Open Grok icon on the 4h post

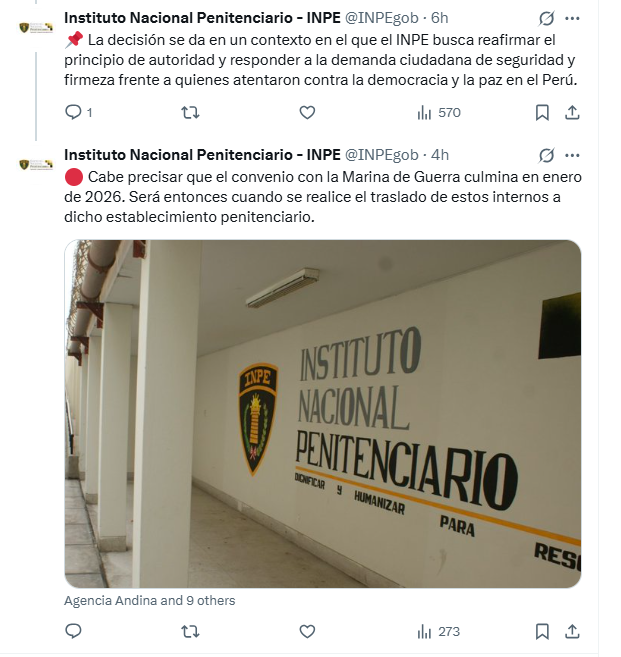click(546, 155)
